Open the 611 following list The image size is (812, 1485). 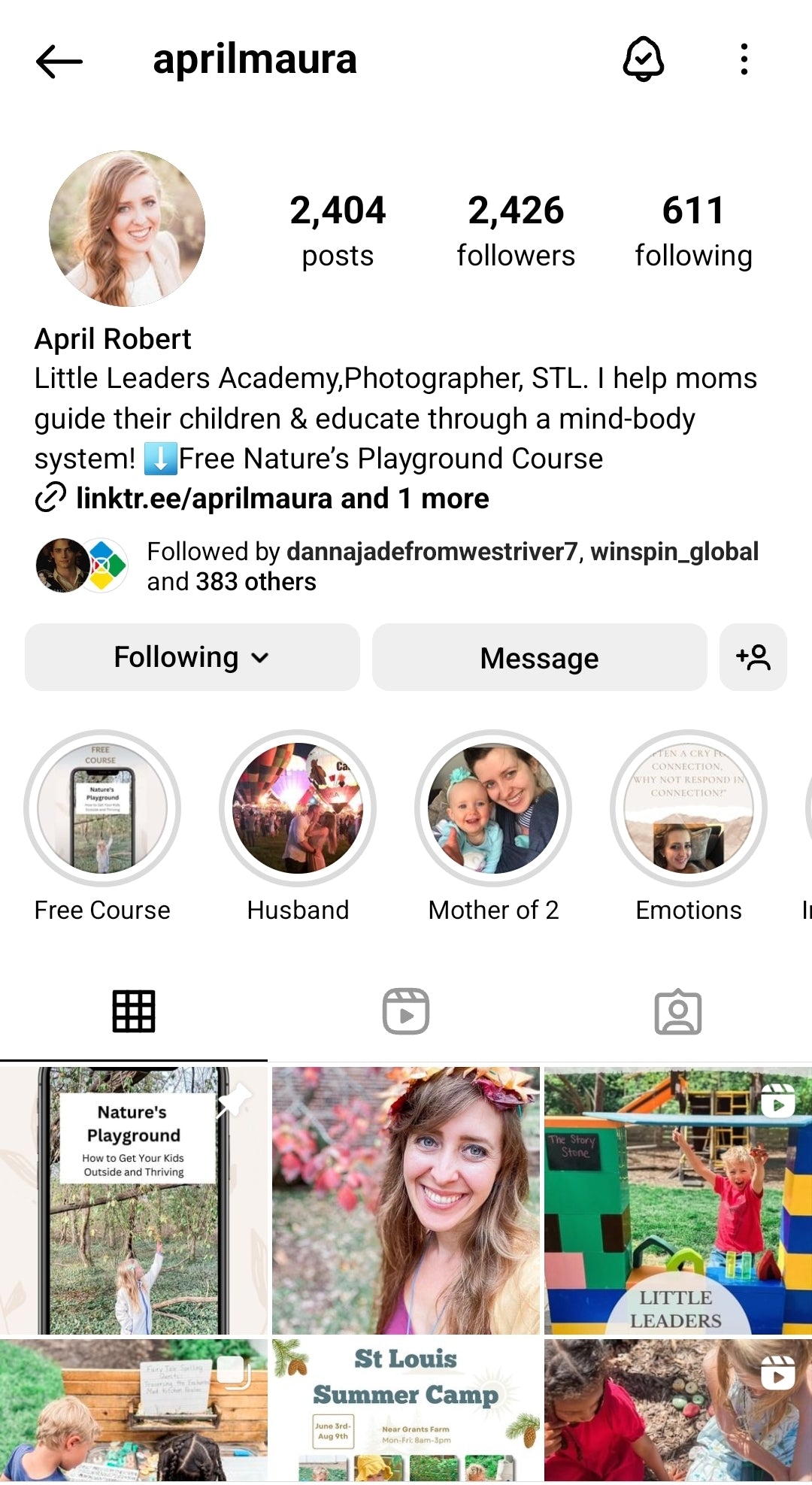(693, 230)
